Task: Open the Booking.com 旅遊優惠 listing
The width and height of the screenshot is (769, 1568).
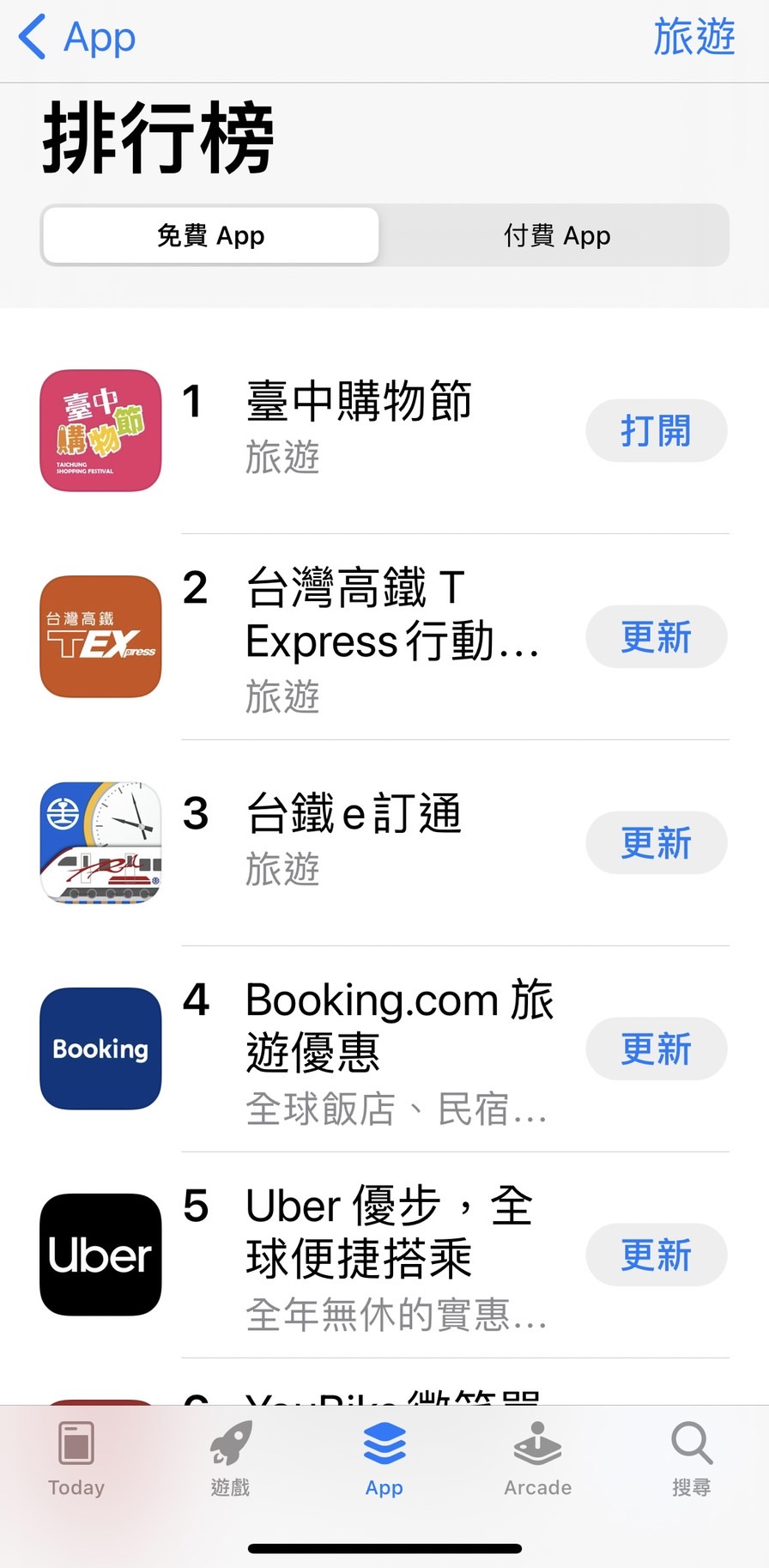Action: 399,1025
